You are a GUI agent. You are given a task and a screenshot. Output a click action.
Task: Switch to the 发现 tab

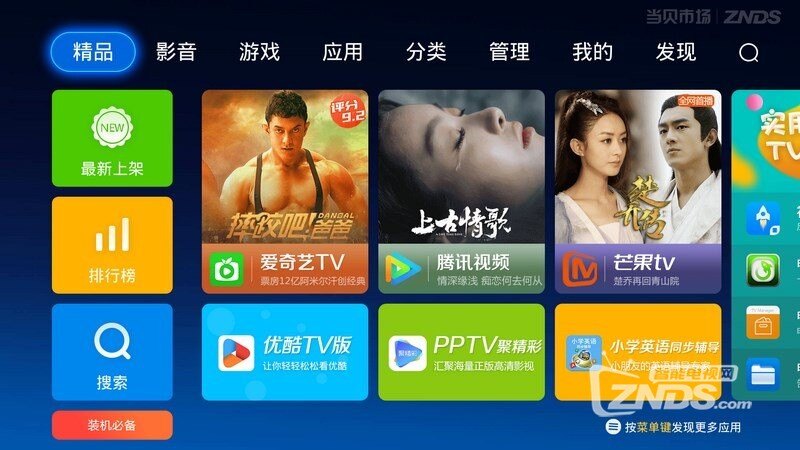click(675, 52)
